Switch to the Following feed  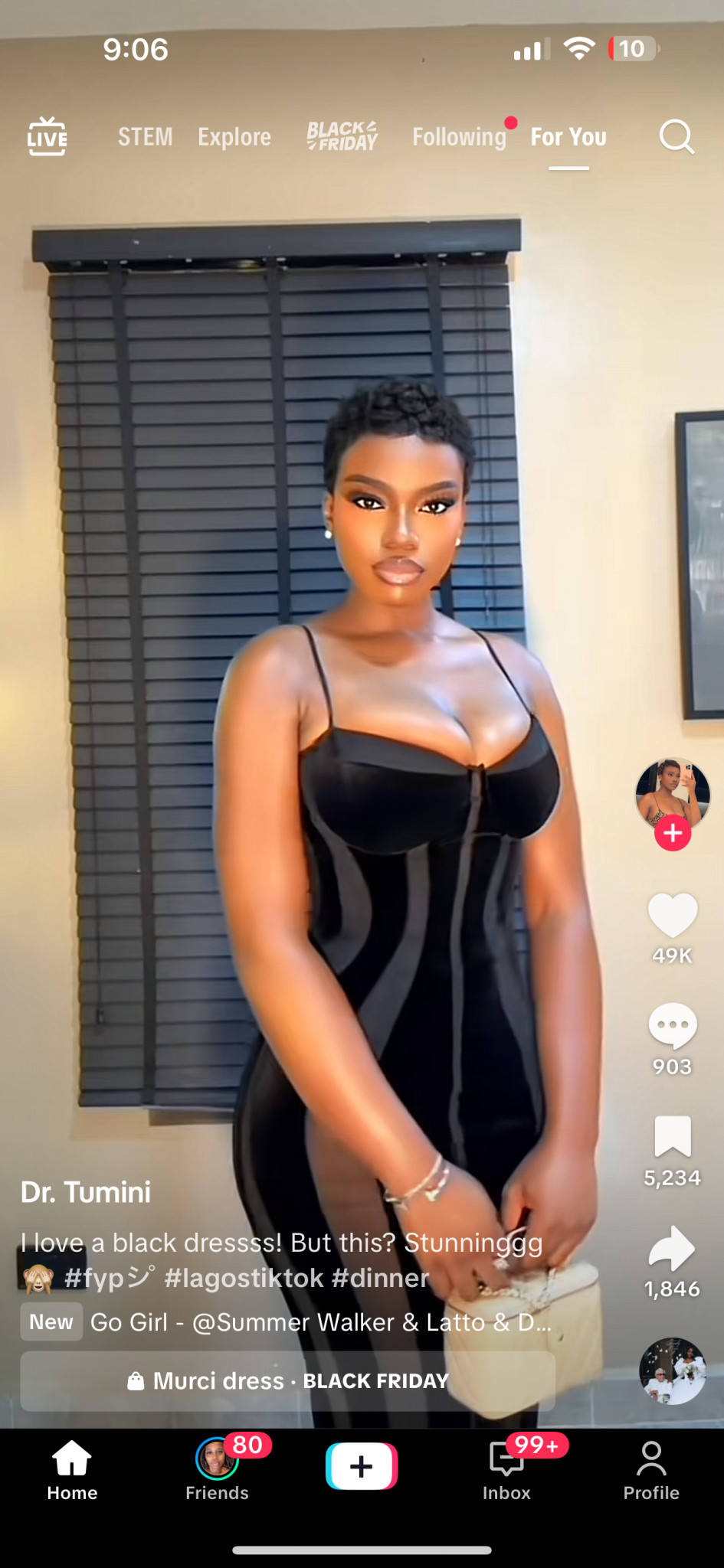[x=460, y=137]
